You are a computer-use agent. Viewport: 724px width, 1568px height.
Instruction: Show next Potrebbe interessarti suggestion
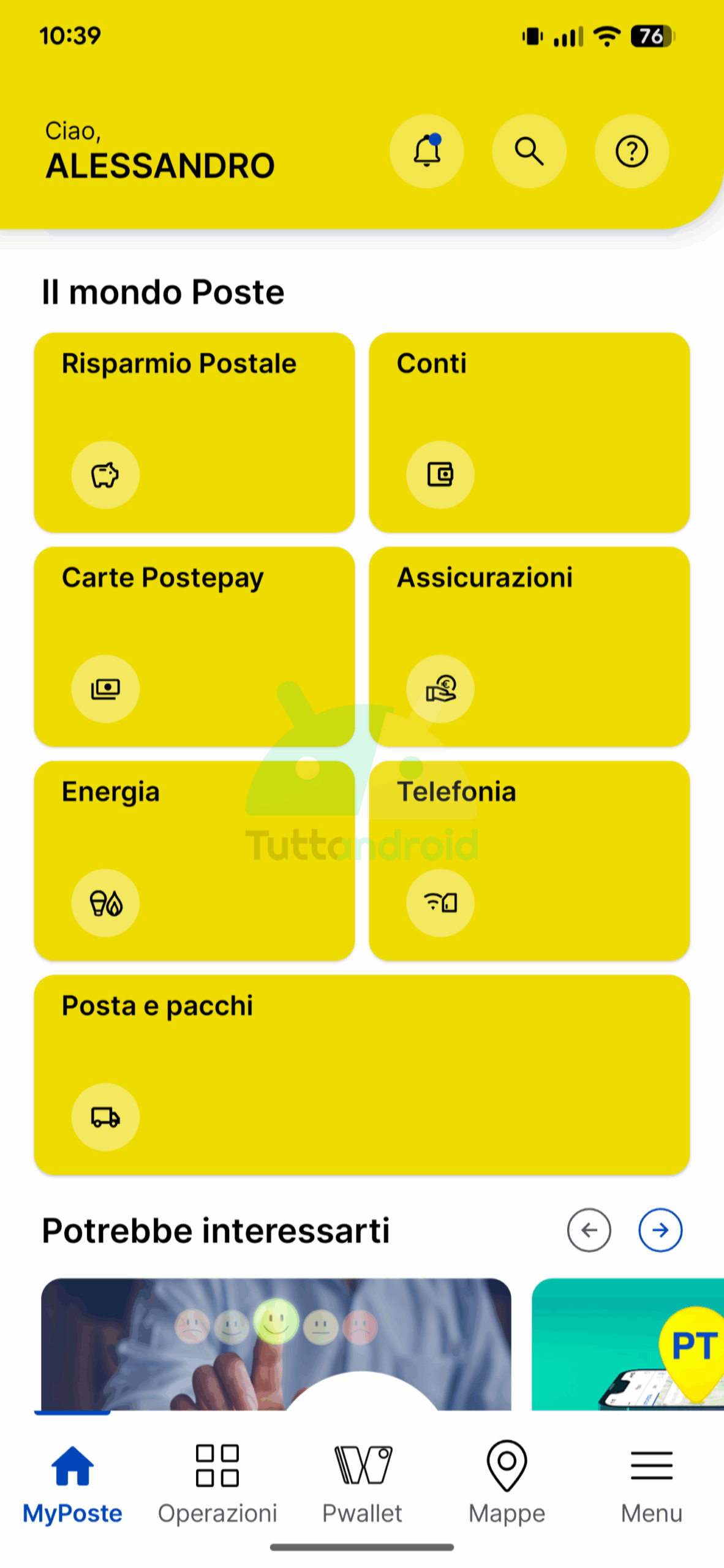pos(660,1229)
